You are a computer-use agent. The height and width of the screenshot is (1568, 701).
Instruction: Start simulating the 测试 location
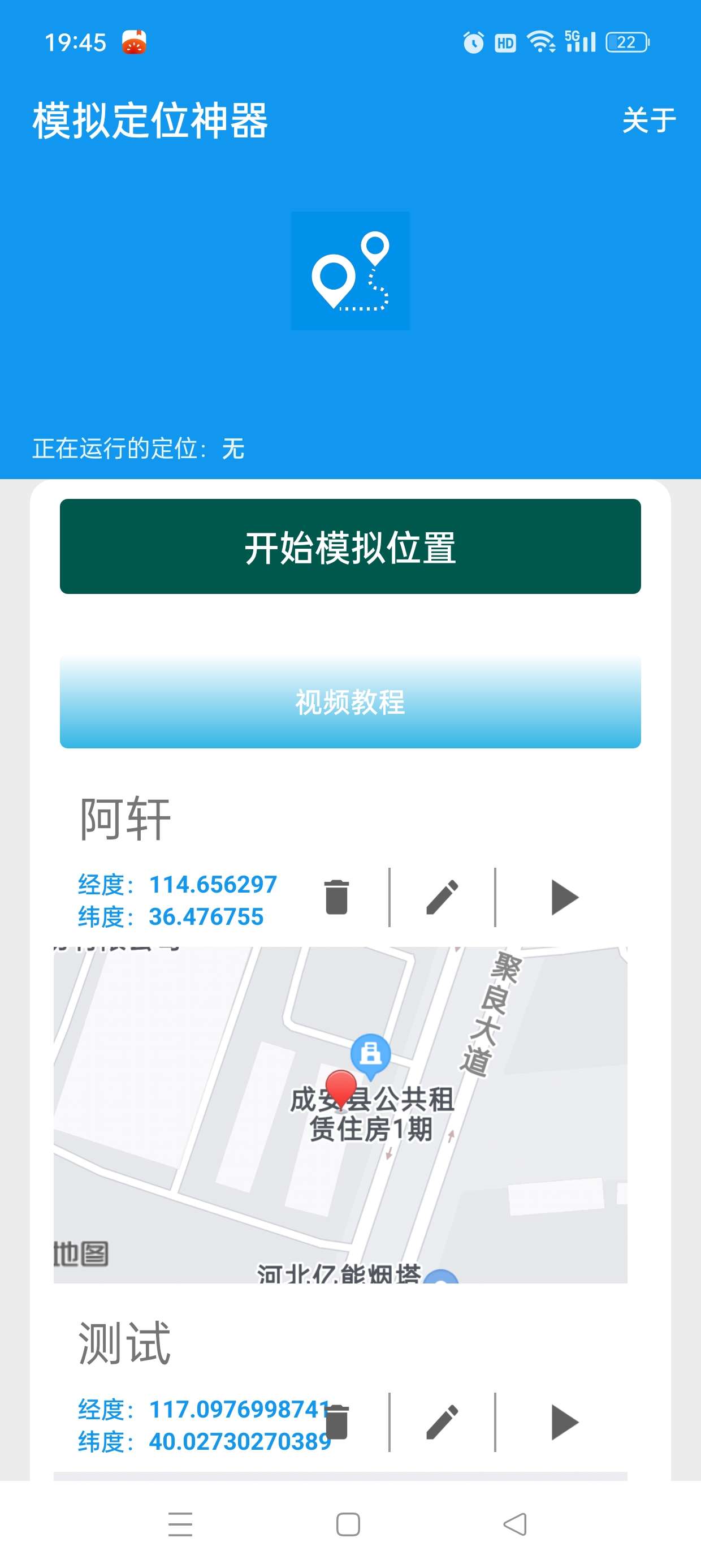[x=564, y=1422]
